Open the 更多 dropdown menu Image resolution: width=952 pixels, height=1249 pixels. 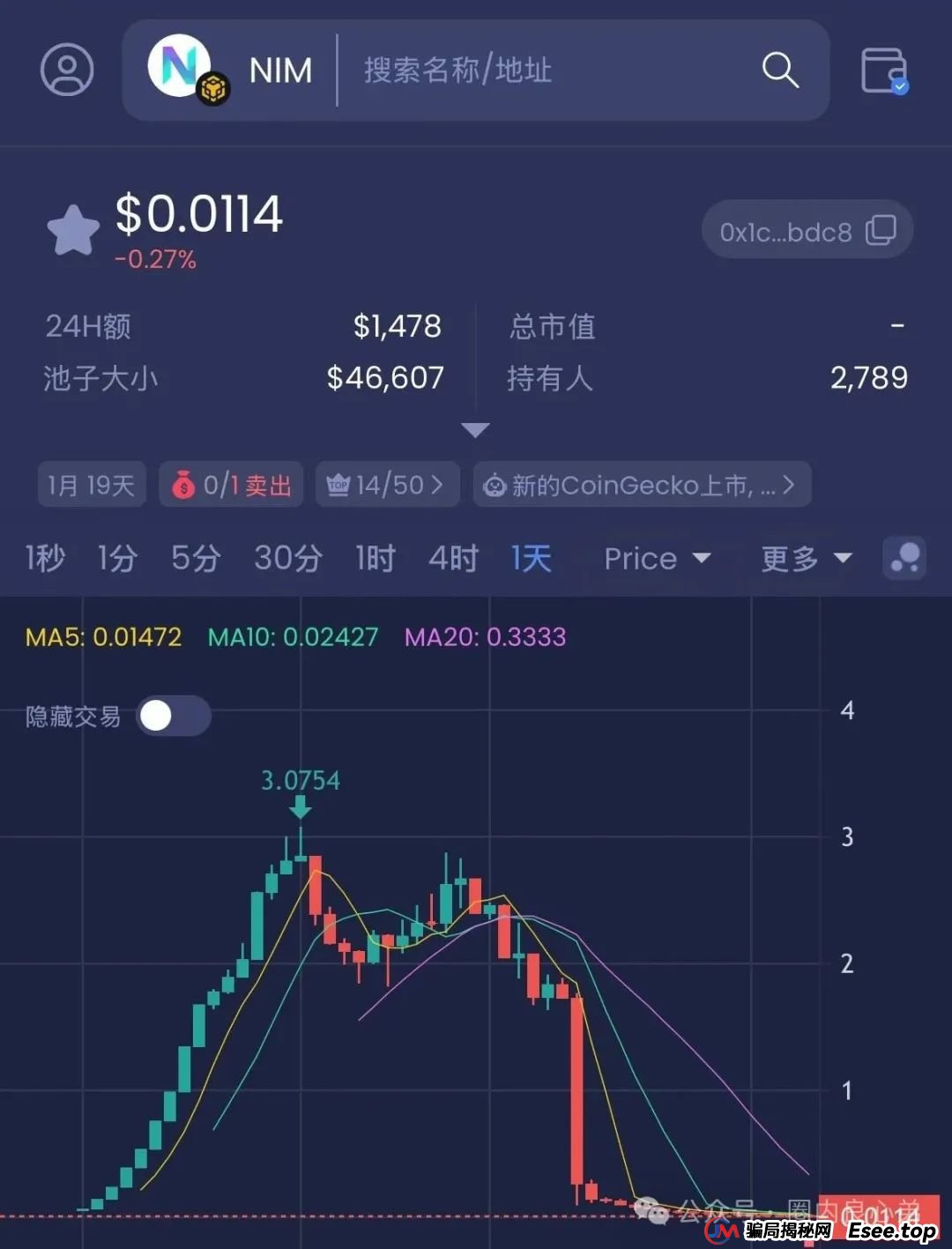pos(806,558)
